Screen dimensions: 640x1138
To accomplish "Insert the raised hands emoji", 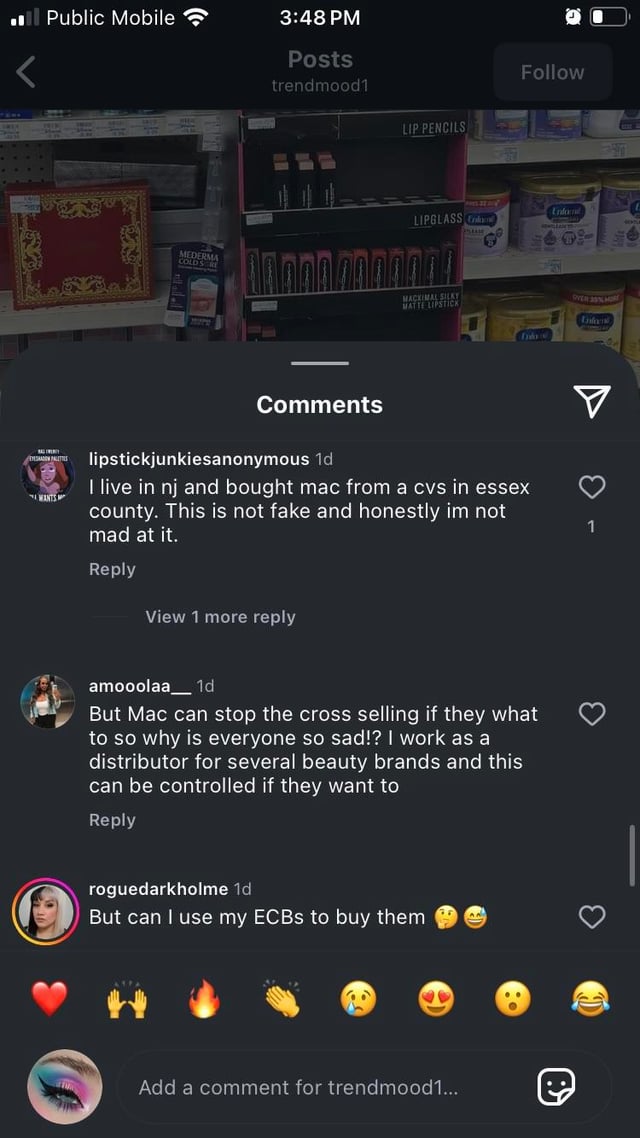I will (x=126, y=999).
